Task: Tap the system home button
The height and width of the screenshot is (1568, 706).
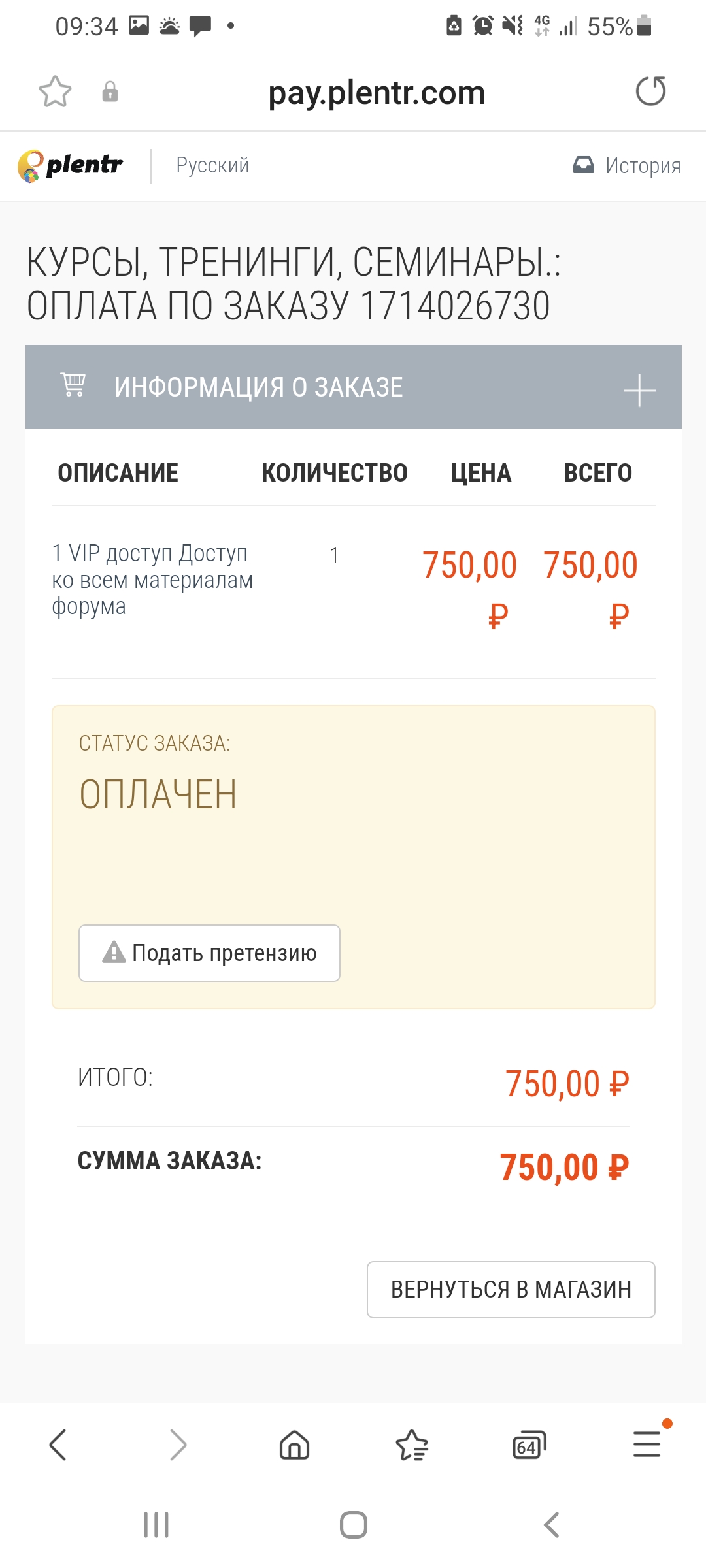Action: pyautogui.click(x=354, y=1525)
